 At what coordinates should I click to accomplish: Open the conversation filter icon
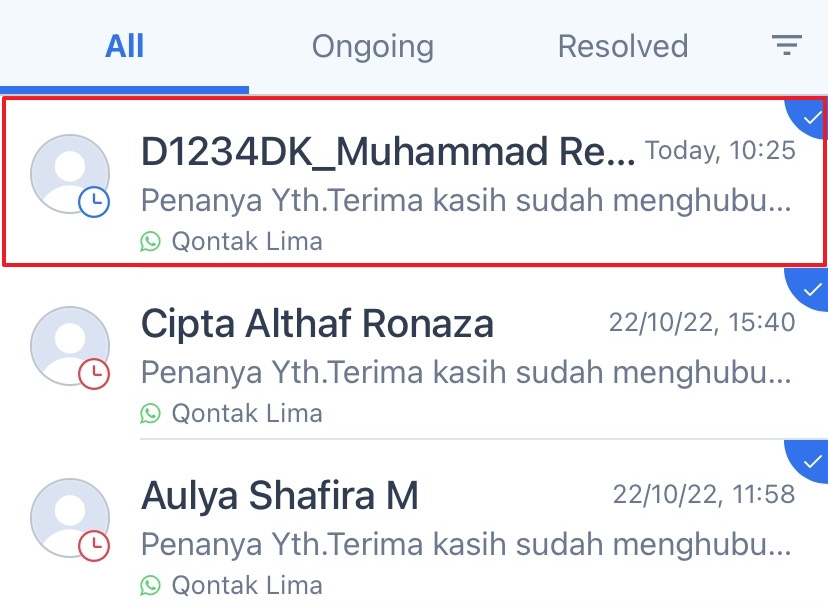[786, 45]
